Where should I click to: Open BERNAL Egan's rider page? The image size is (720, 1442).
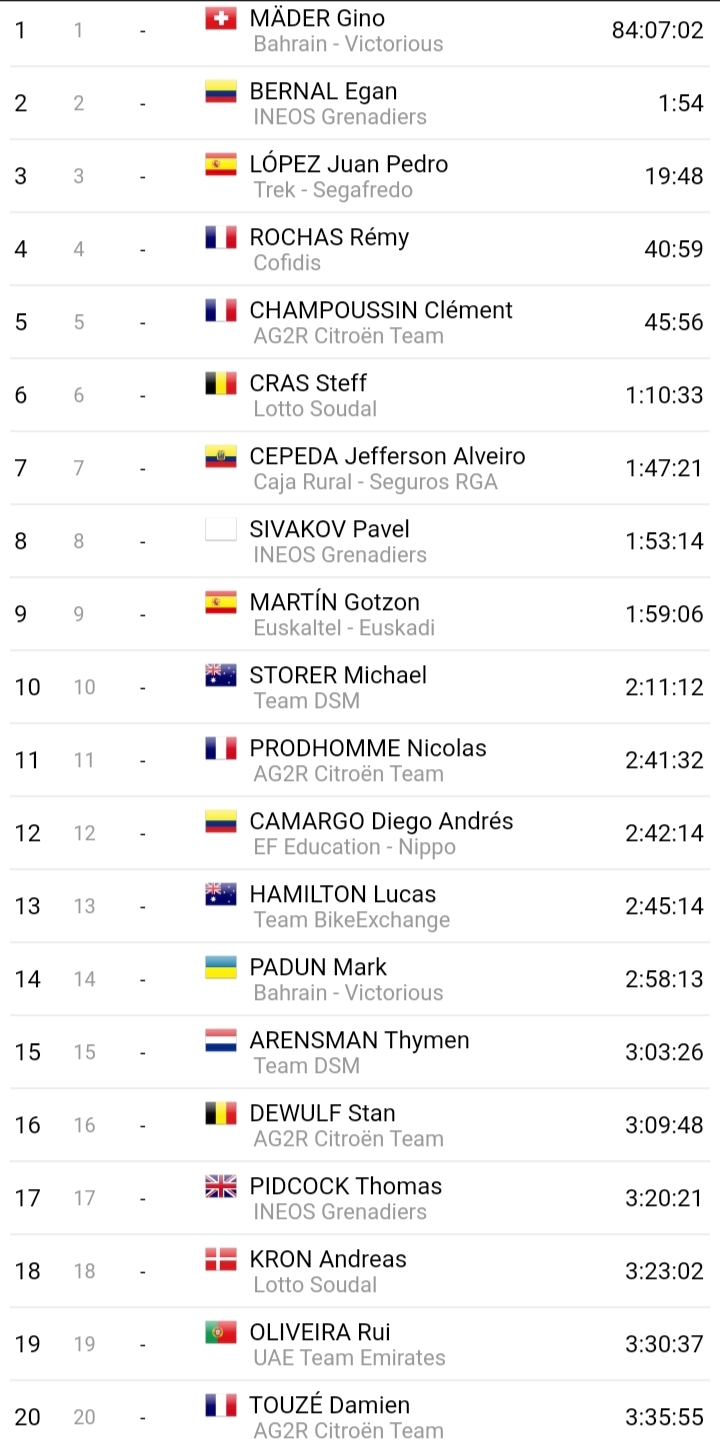[x=323, y=91]
